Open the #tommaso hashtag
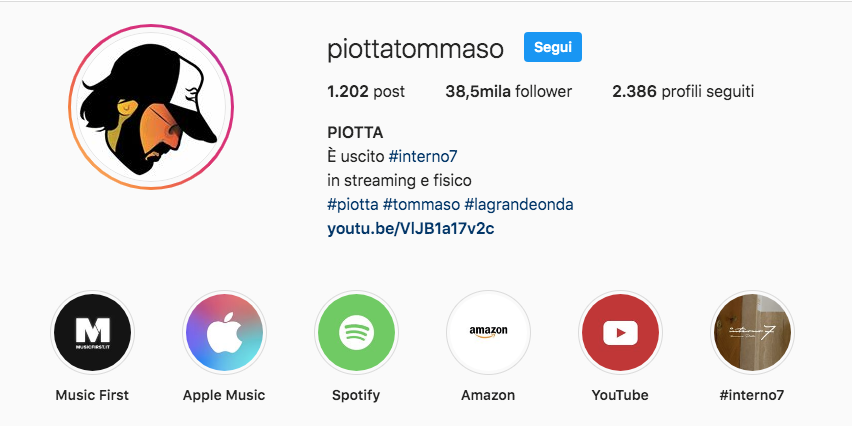The width and height of the screenshot is (852, 426). click(x=420, y=204)
